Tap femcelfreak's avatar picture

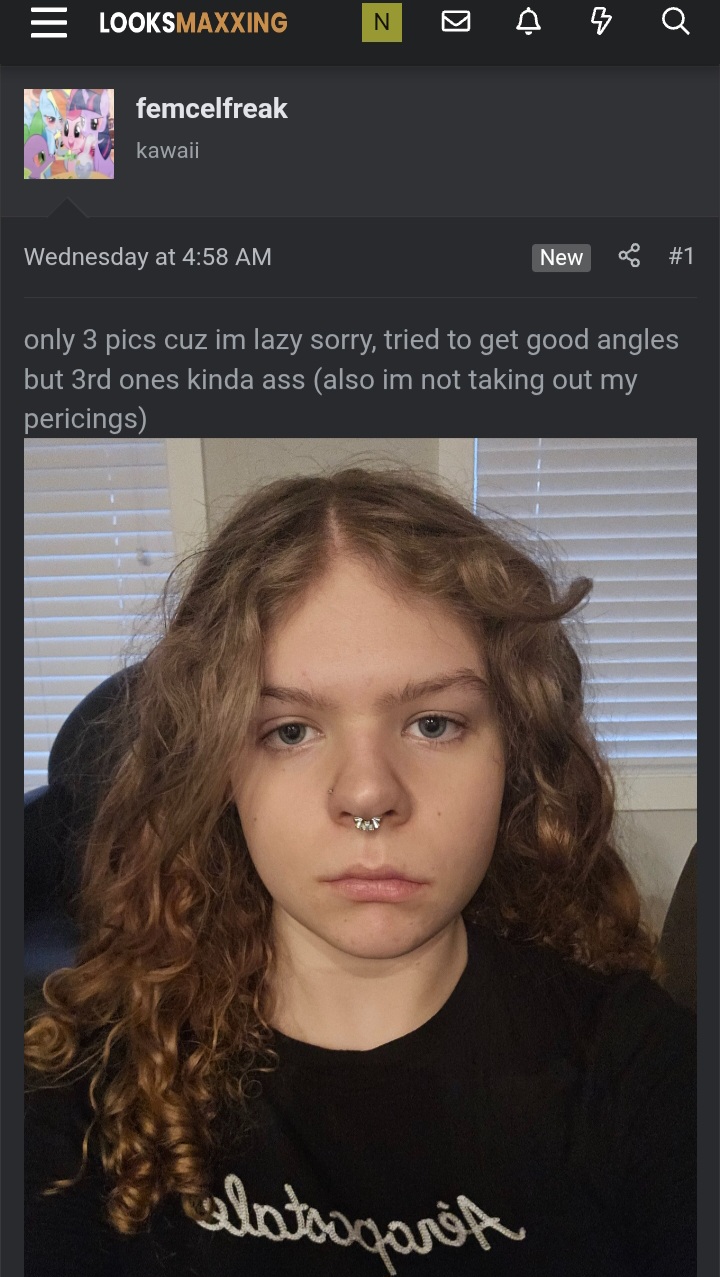point(69,134)
